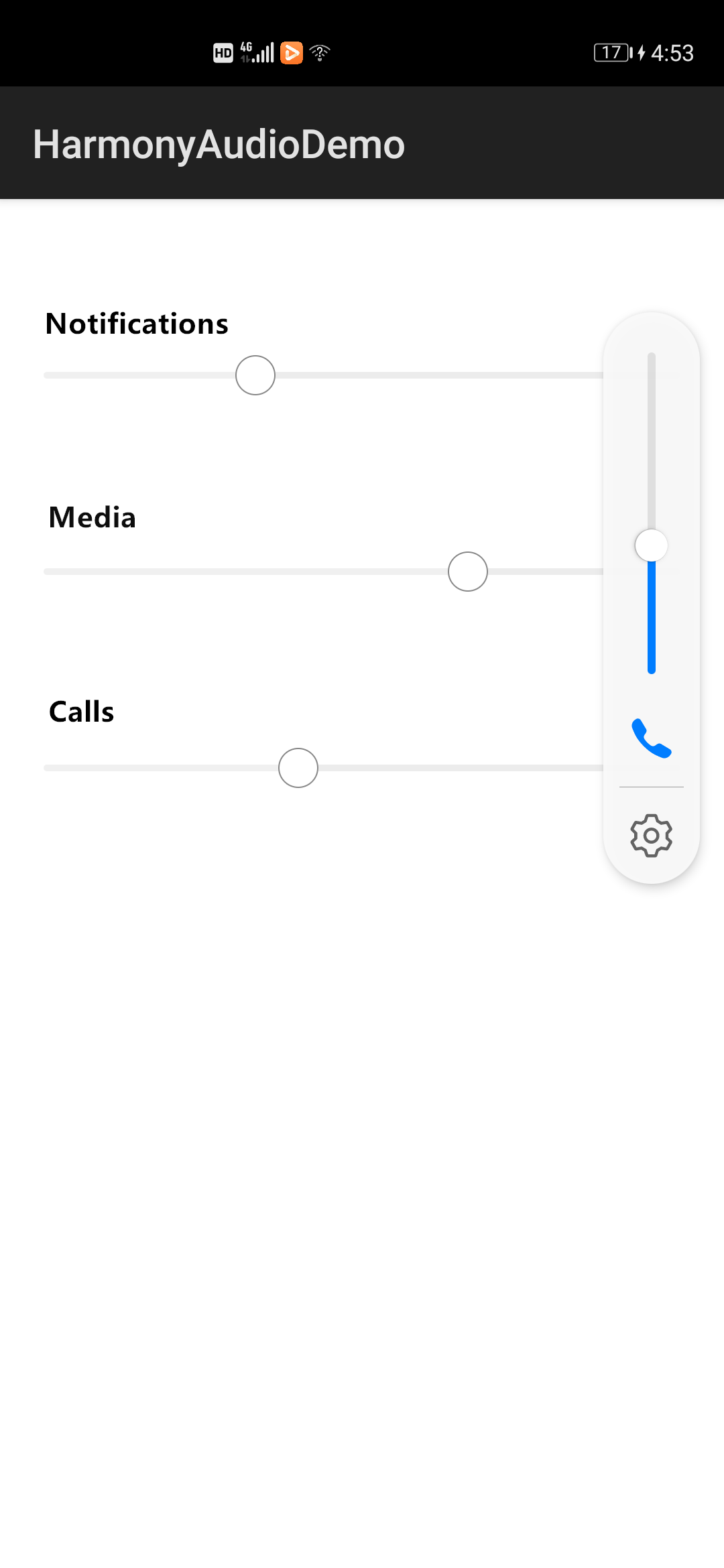This screenshot has width=724, height=1568.
Task: Click the clock showing 4:53
Action: point(672,52)
